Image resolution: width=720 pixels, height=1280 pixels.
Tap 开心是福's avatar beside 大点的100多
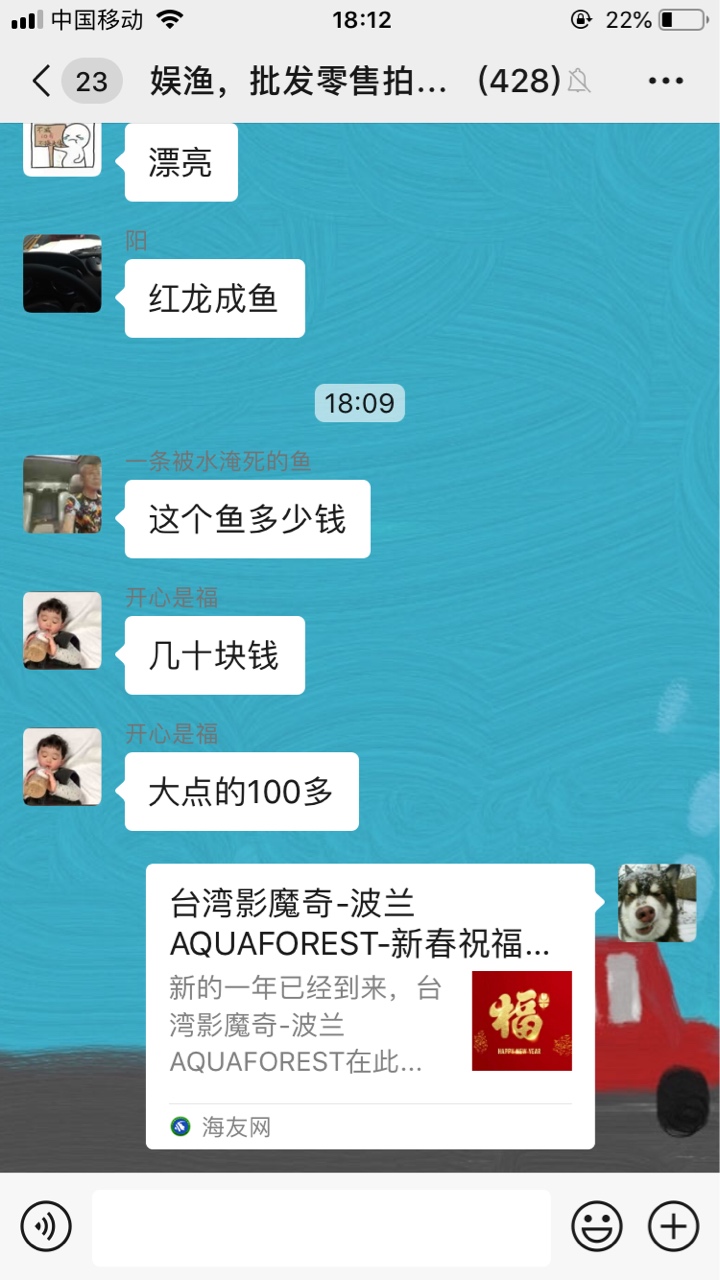click(62, 767)
